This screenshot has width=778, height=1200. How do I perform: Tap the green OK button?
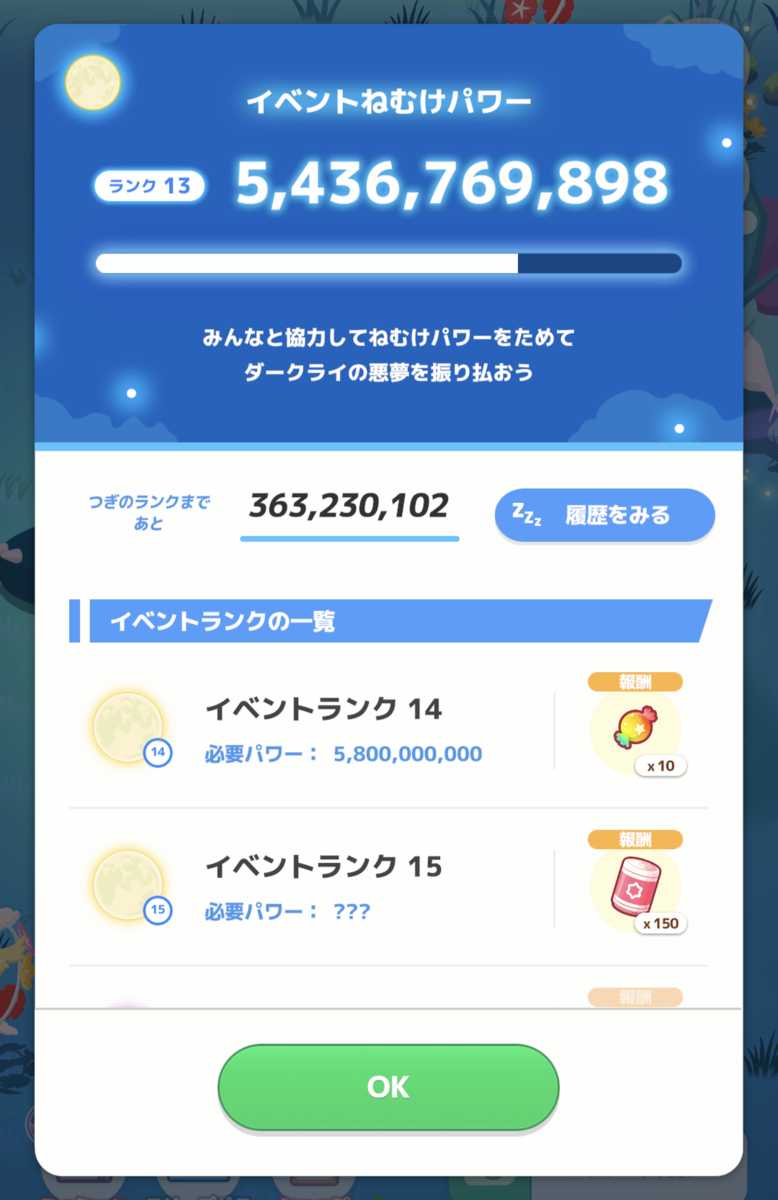pyautogui.click(x=388, y=1087)
